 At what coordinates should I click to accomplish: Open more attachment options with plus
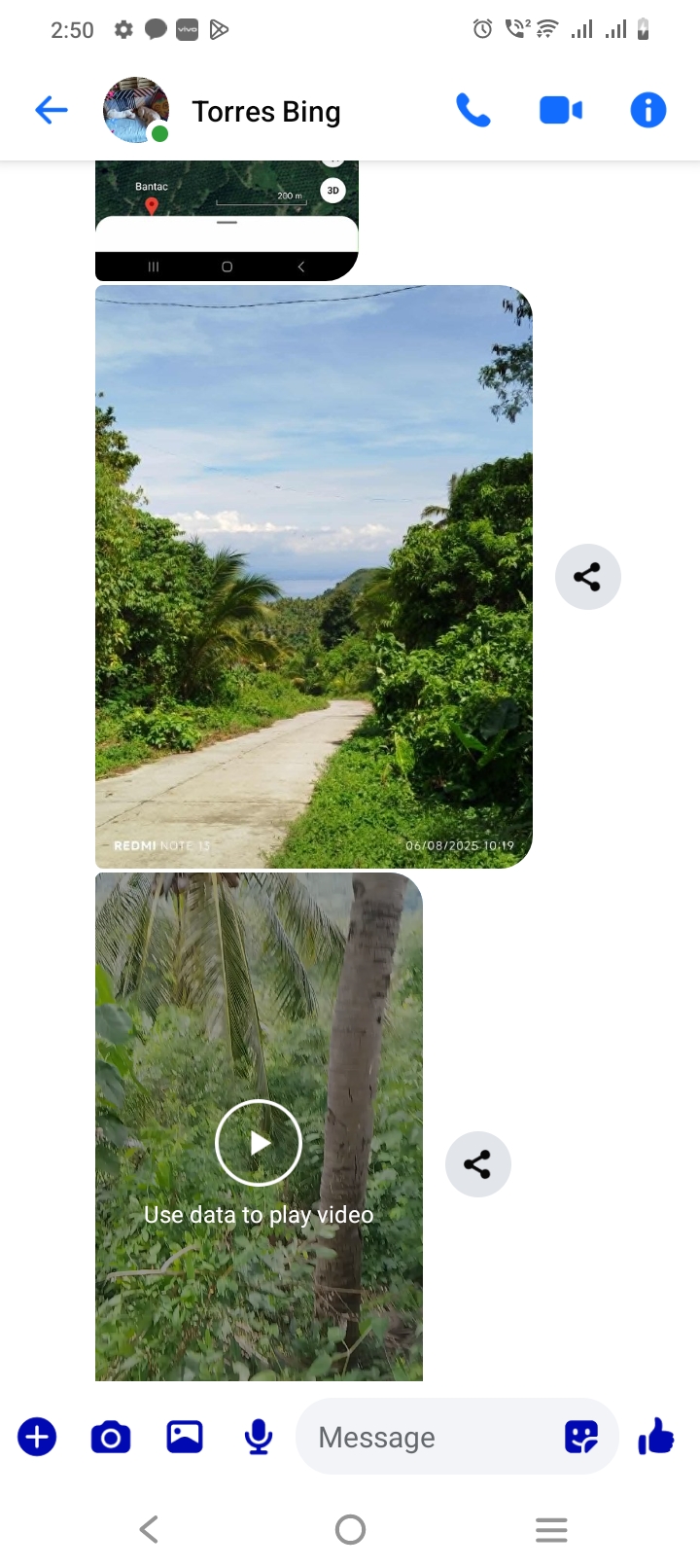(37, 1437)
